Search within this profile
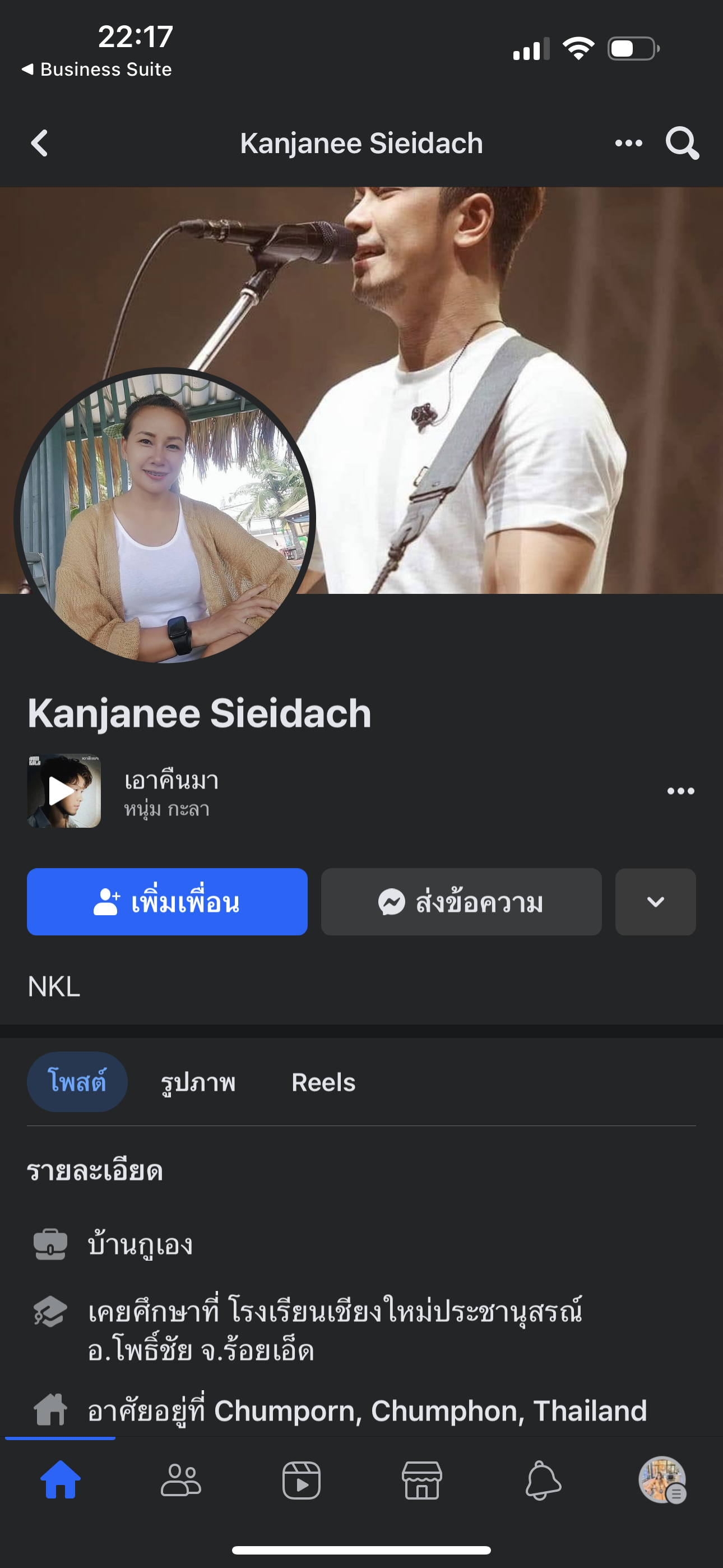 point(682,144)
